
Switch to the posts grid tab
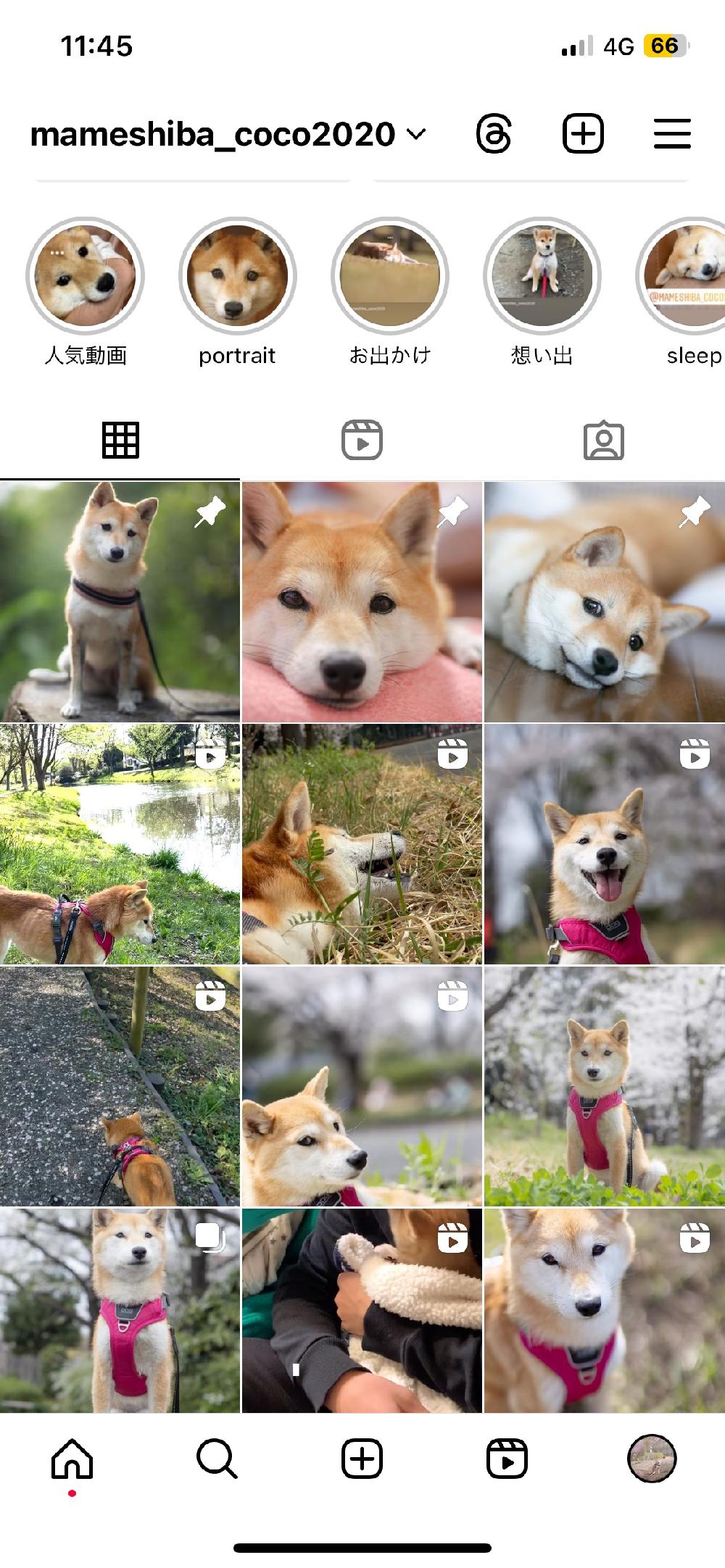pos(120,440)
